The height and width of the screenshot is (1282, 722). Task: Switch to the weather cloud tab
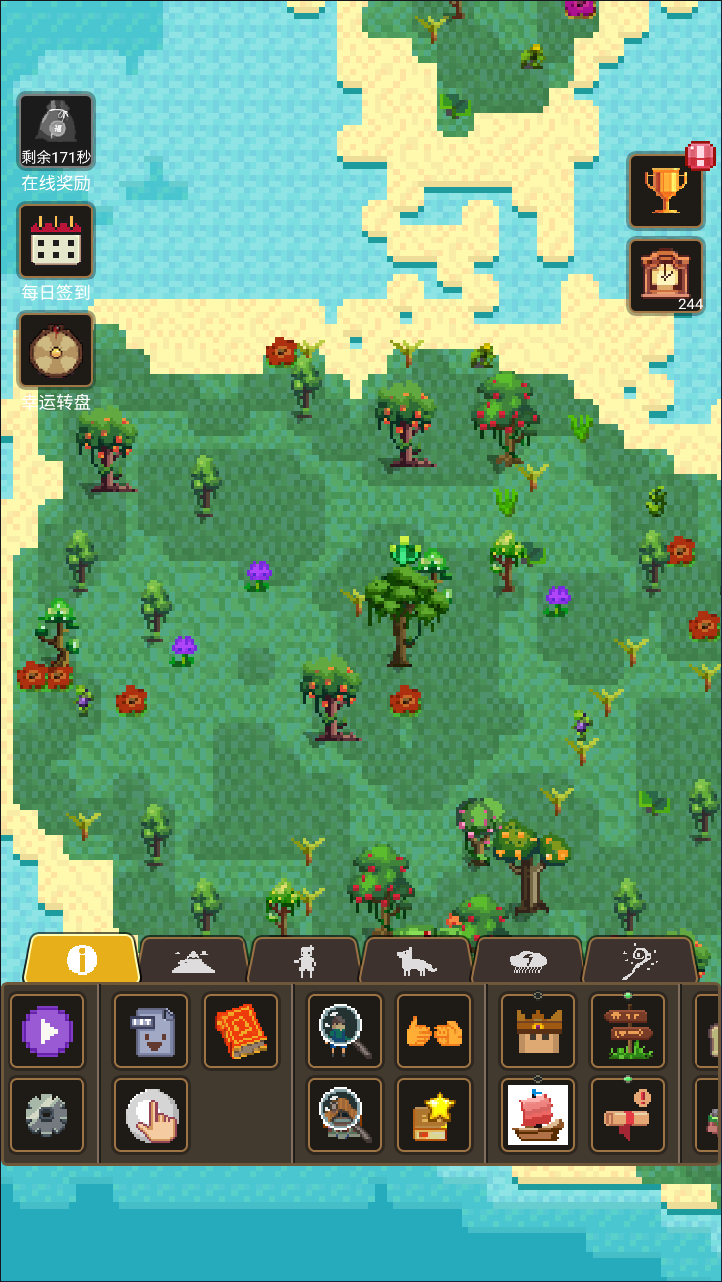coord(527,962)
